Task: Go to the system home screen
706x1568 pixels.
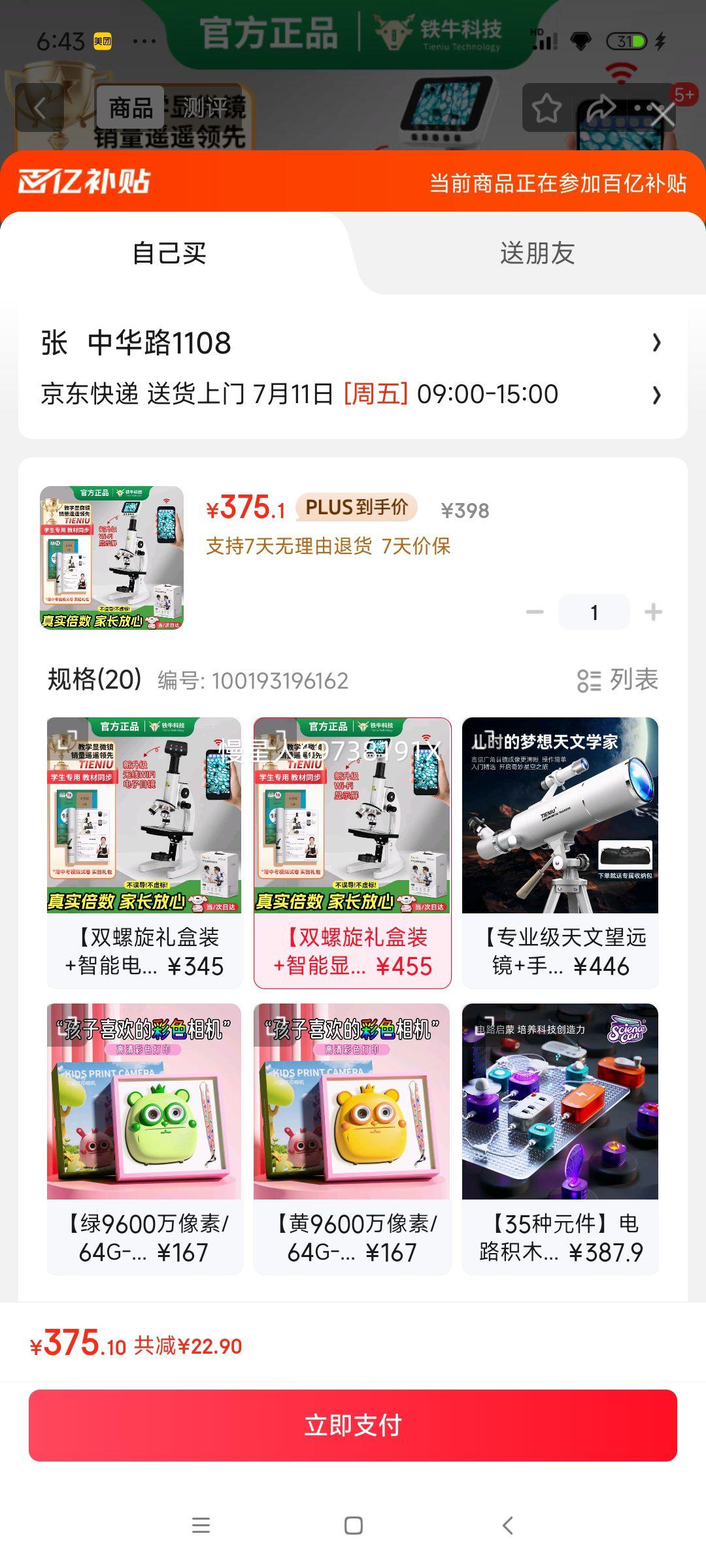Action: tap(353, 1526)
